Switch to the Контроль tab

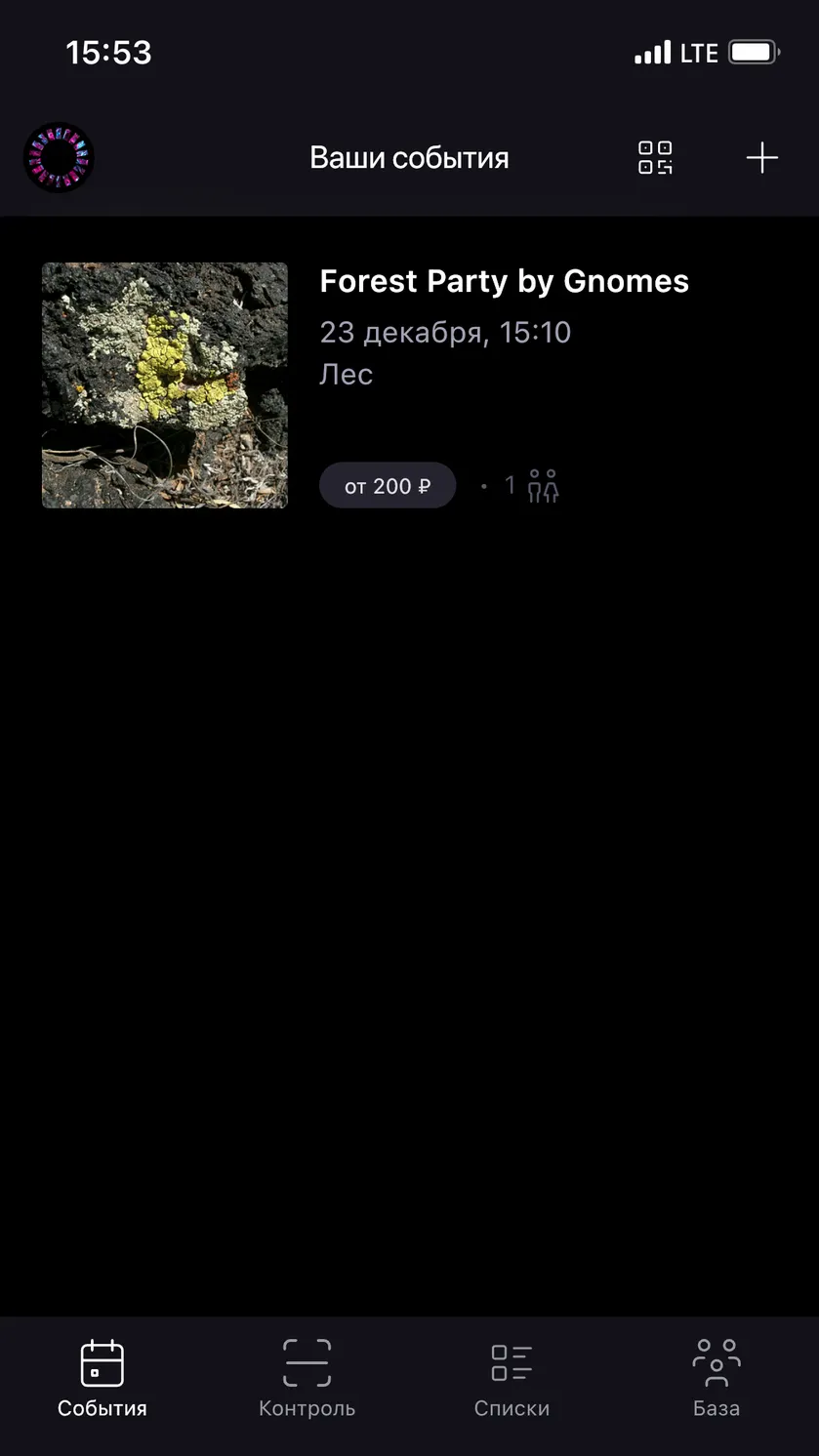coord(307,1378)
